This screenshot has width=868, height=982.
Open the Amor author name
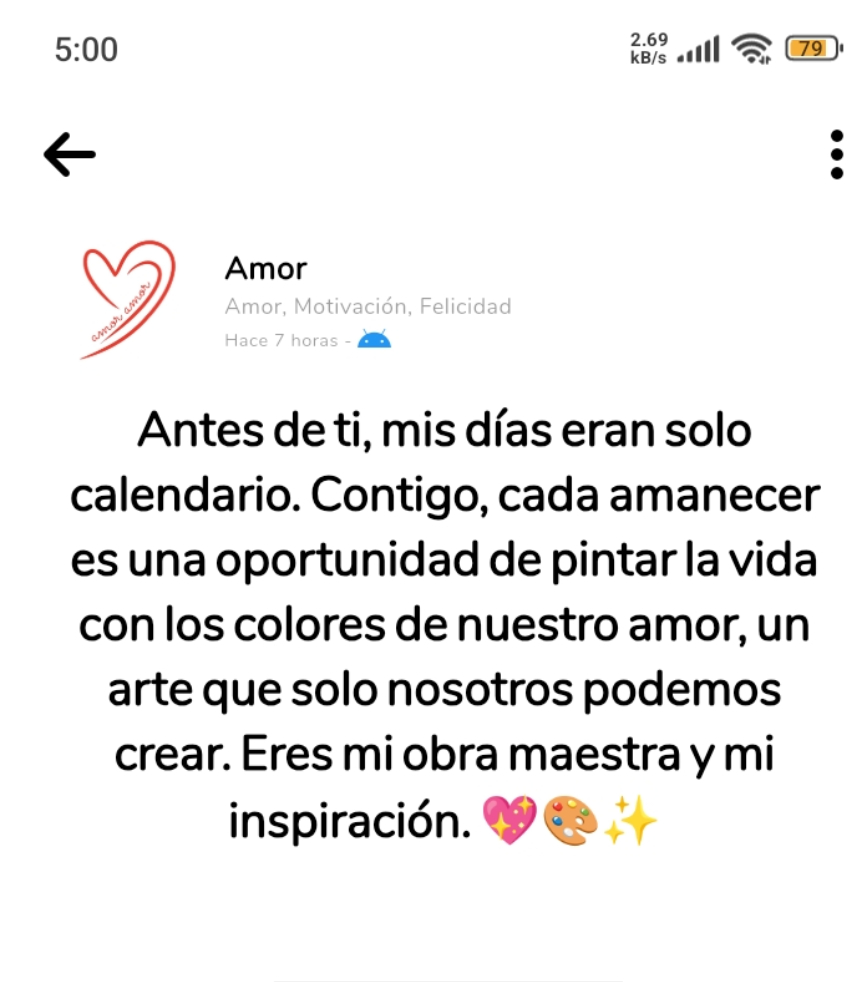click(265, 268)
